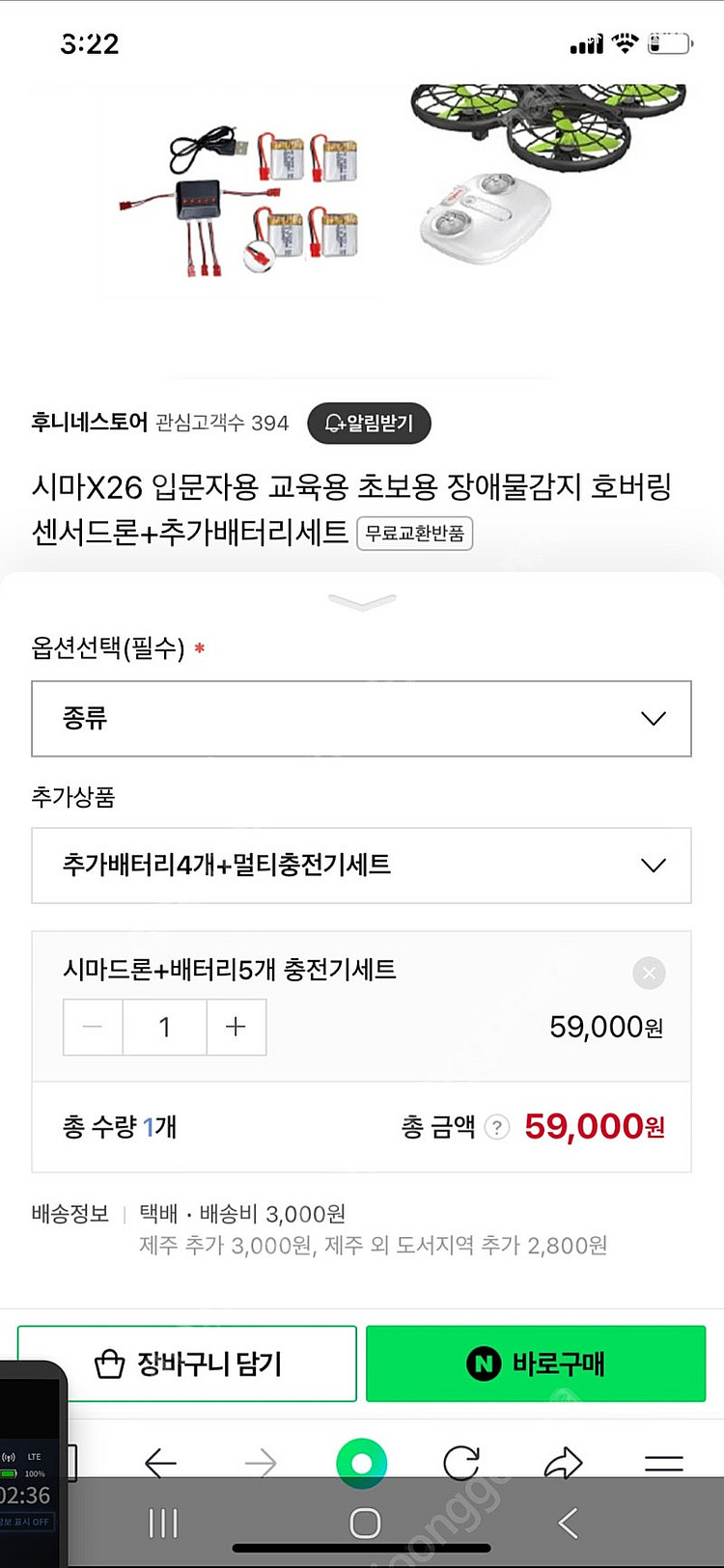Collapse the product options with the top chevron
This screenshot has width=724, height=1568.
(x=361, y=600)
